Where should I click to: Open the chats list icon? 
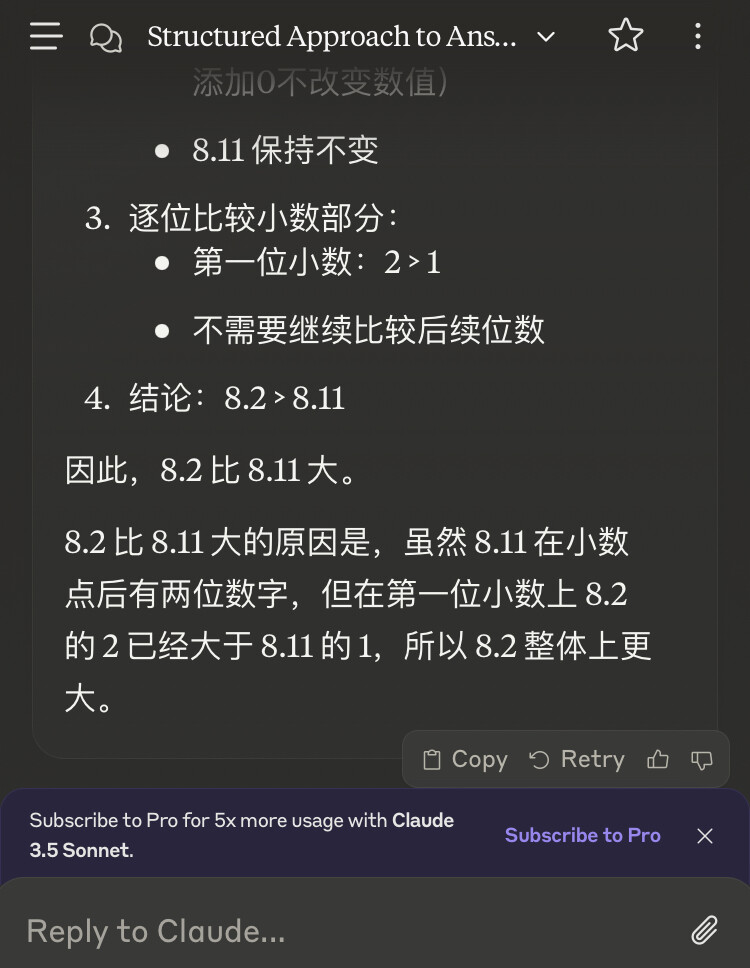(106, 37)
